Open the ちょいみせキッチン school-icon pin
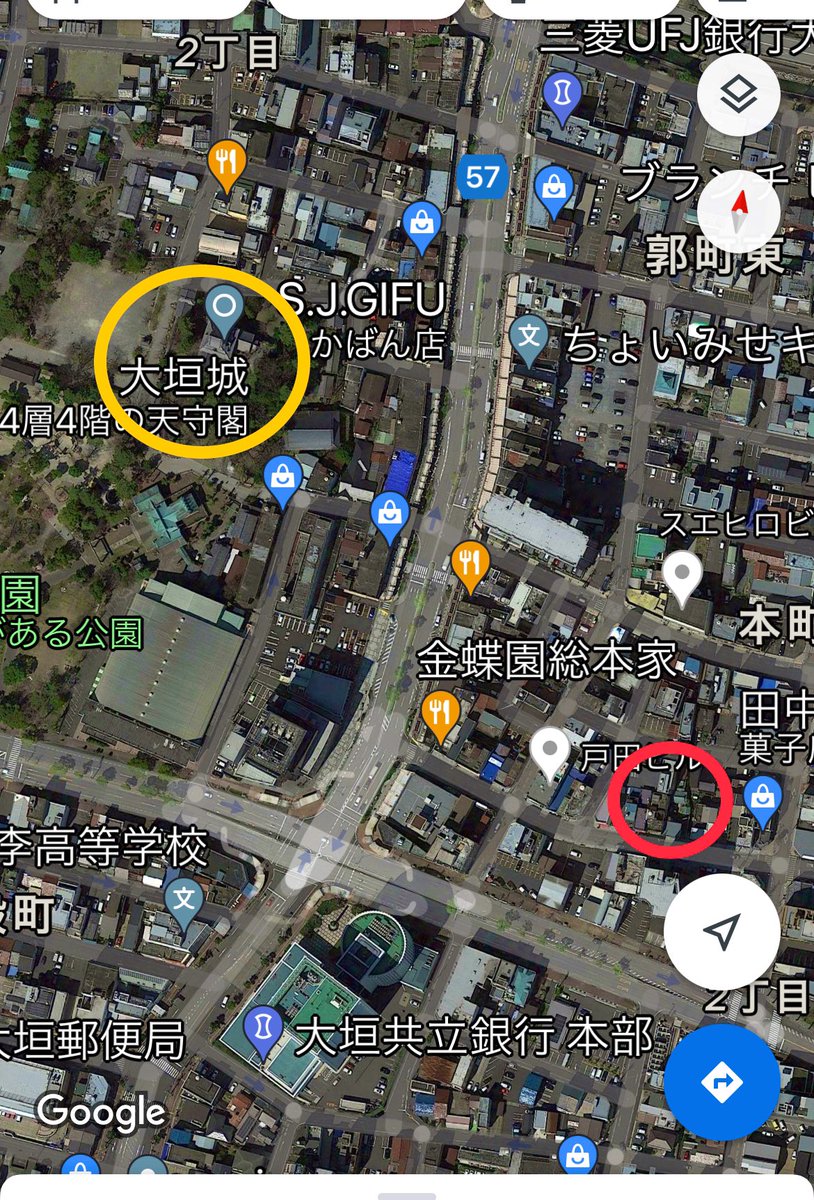The width and height of the screenshot is (814, 1200). click(528, 340)
